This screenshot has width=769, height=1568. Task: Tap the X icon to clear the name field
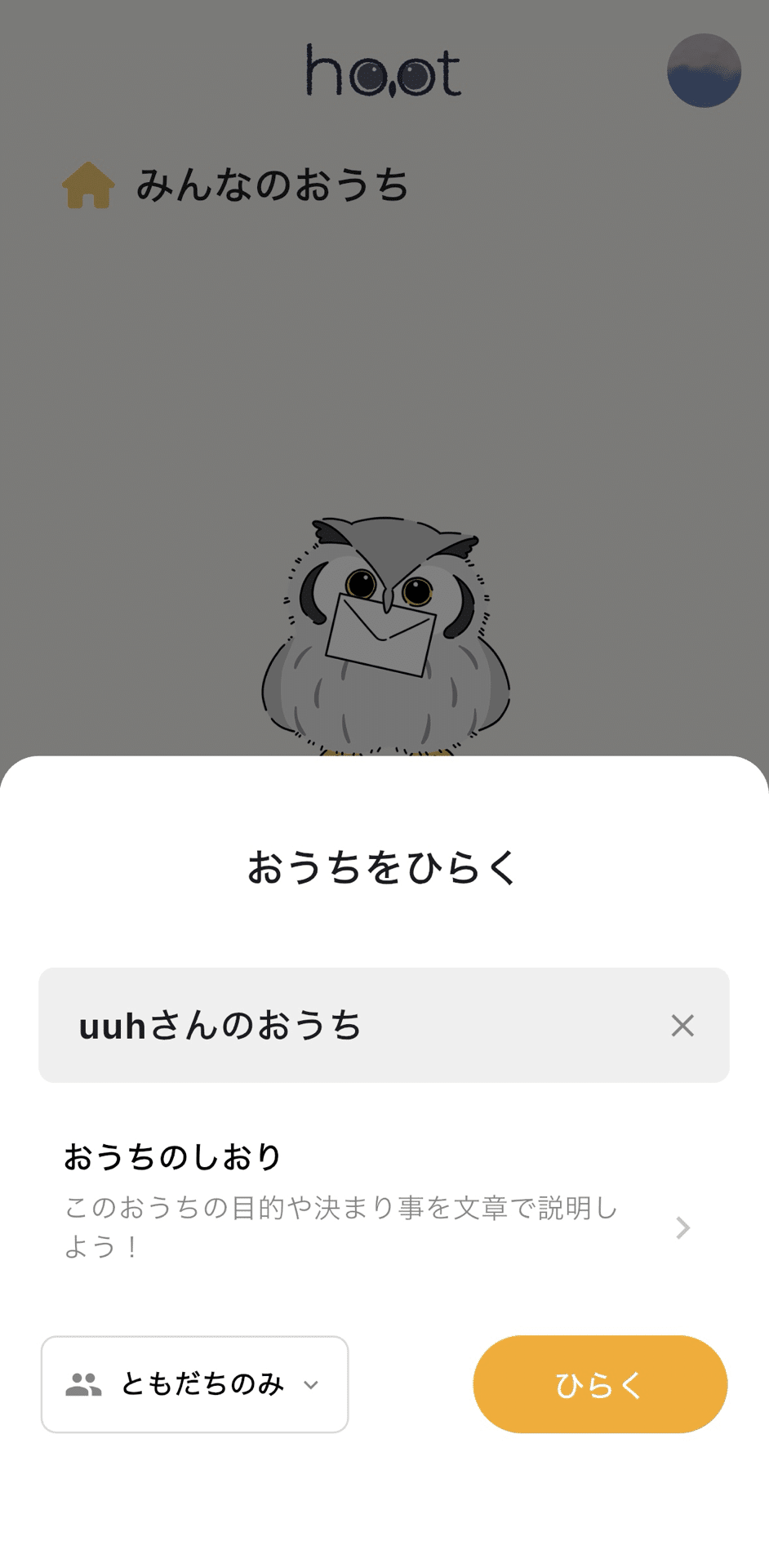pos(682,1025)
